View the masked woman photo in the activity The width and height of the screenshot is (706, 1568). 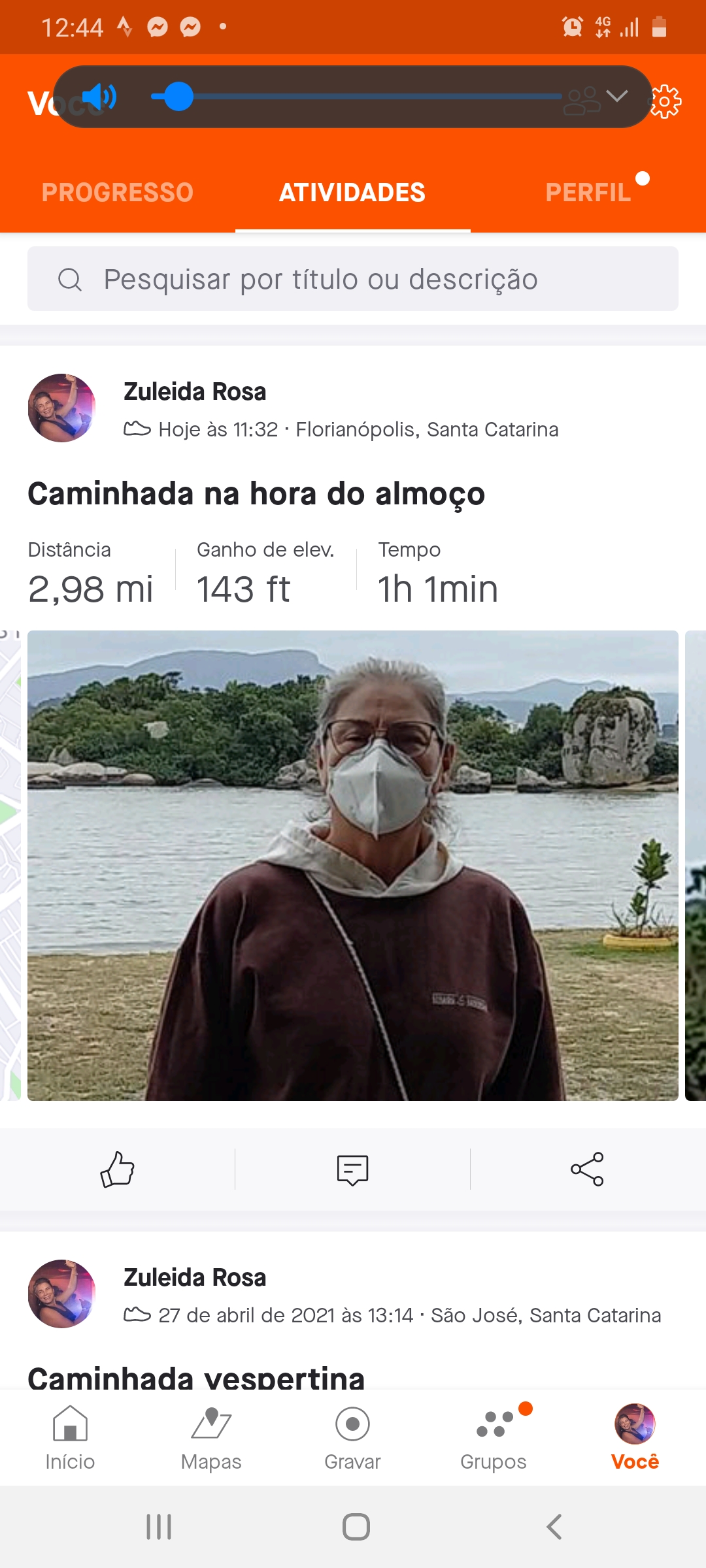click(x=353, y=865)
